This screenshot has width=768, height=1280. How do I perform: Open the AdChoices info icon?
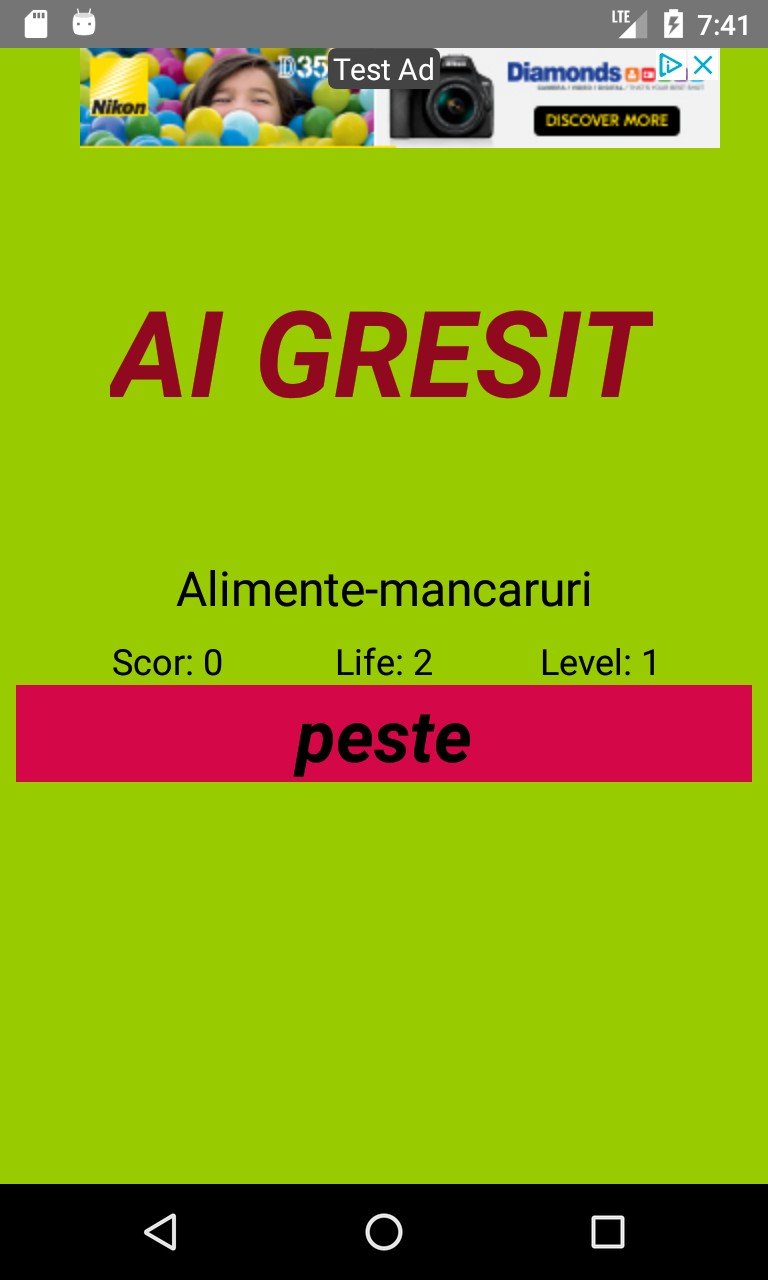(672, 66)
